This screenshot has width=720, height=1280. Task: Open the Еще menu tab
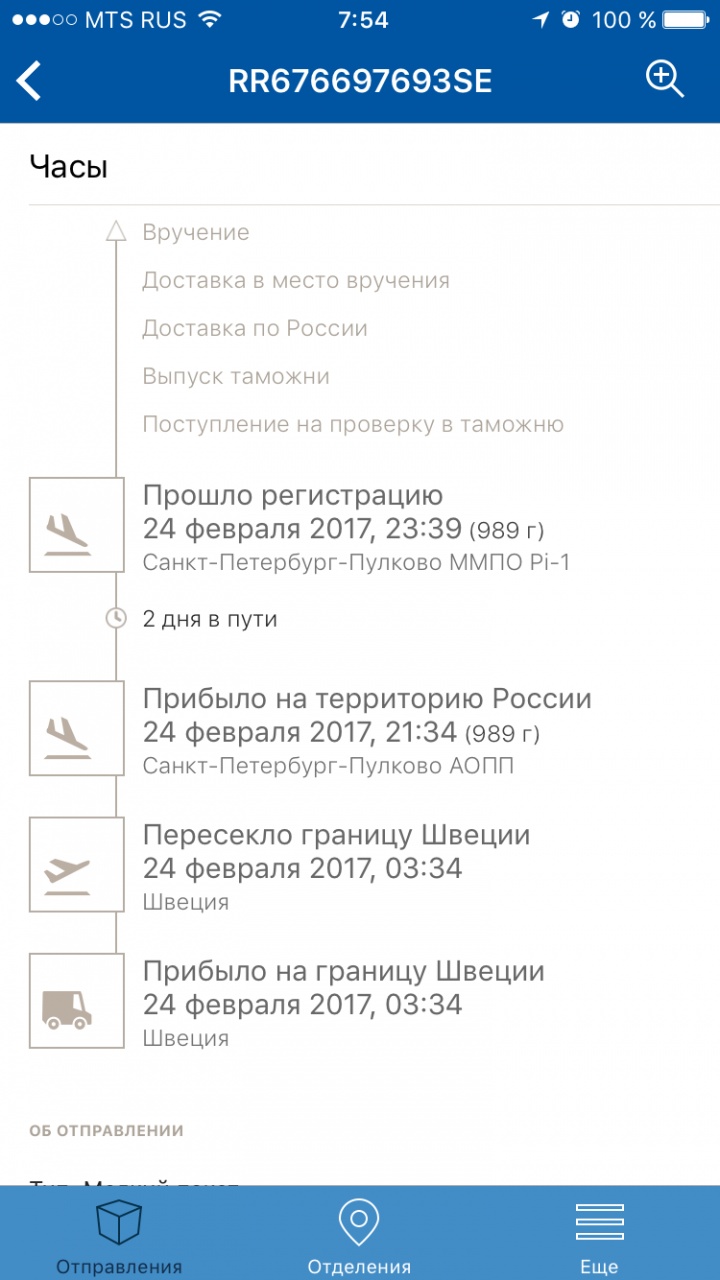click(599, 1236)
